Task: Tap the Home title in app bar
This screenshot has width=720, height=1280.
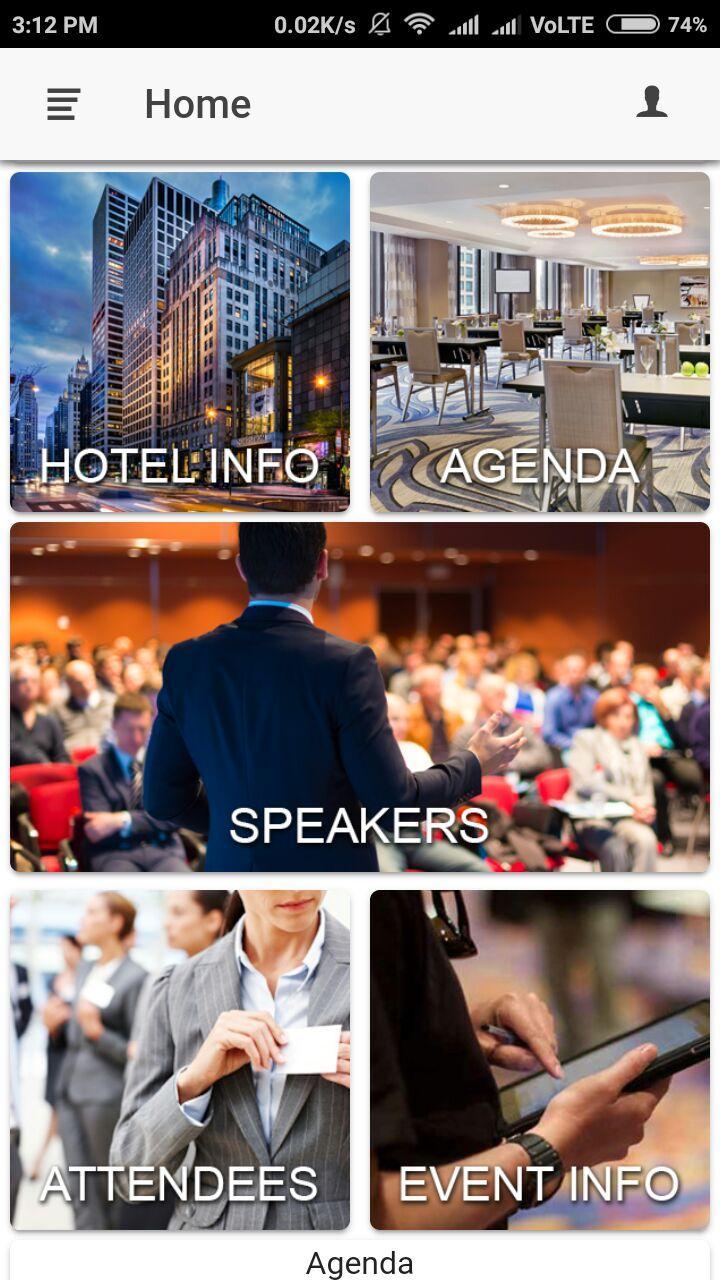Action: (x=197, y=103)
